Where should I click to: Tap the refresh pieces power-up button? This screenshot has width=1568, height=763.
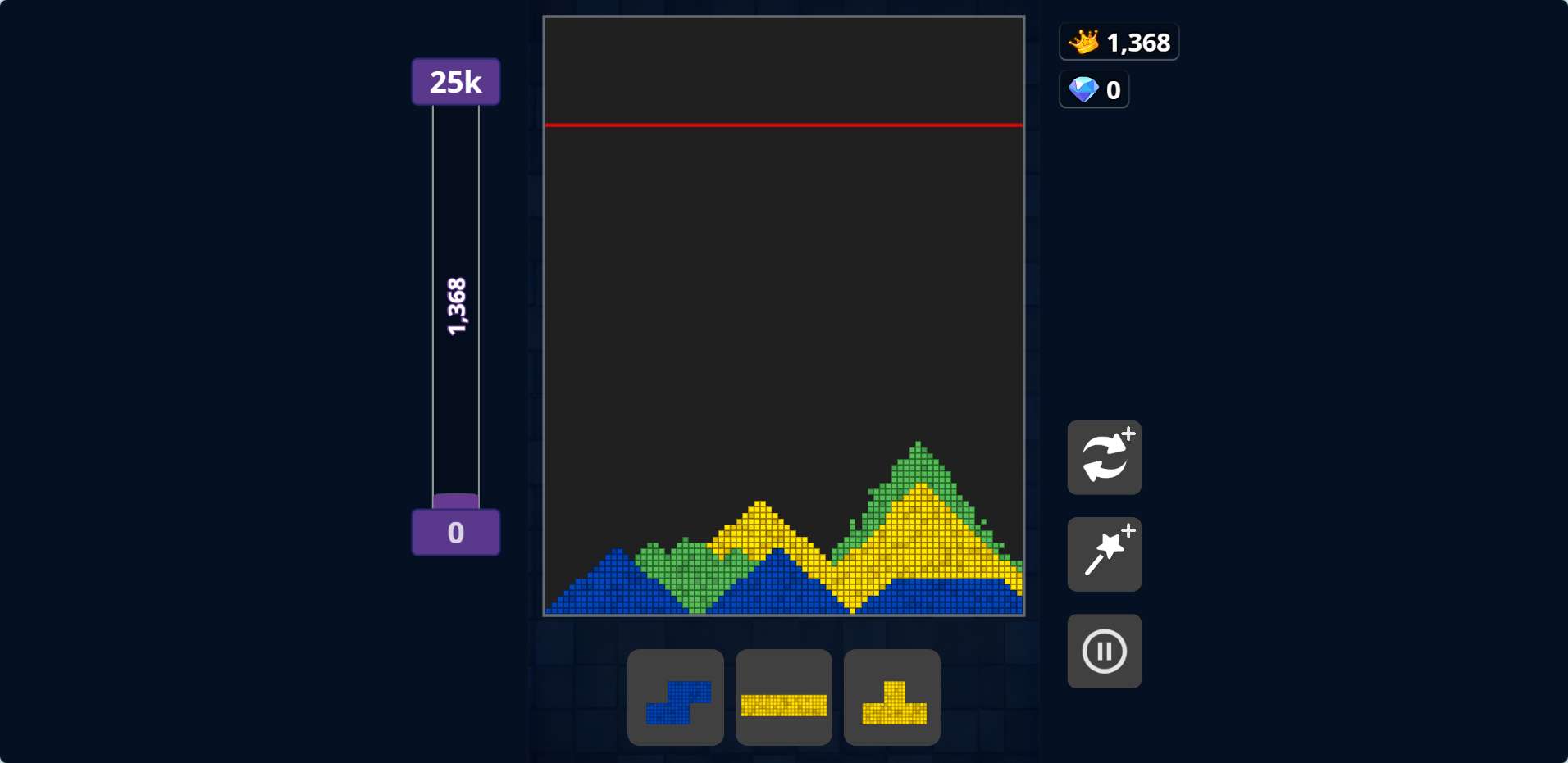pos(1104,457)
